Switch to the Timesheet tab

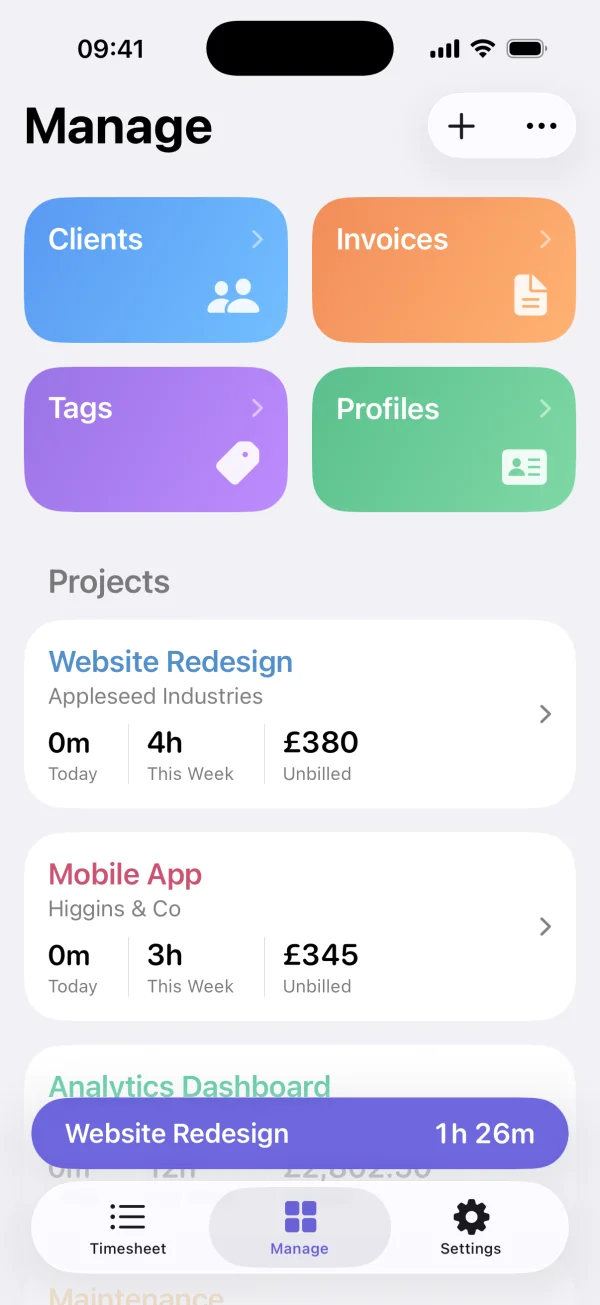coord(128,1228)
